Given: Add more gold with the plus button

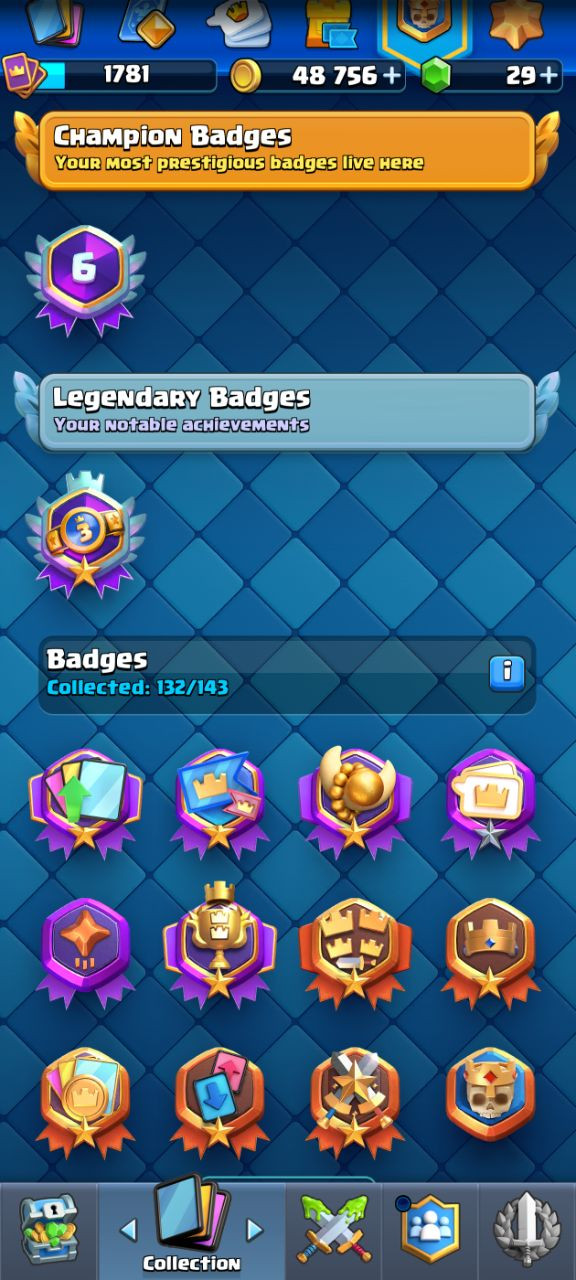Looking at the screenshot, I should (392, 76).
